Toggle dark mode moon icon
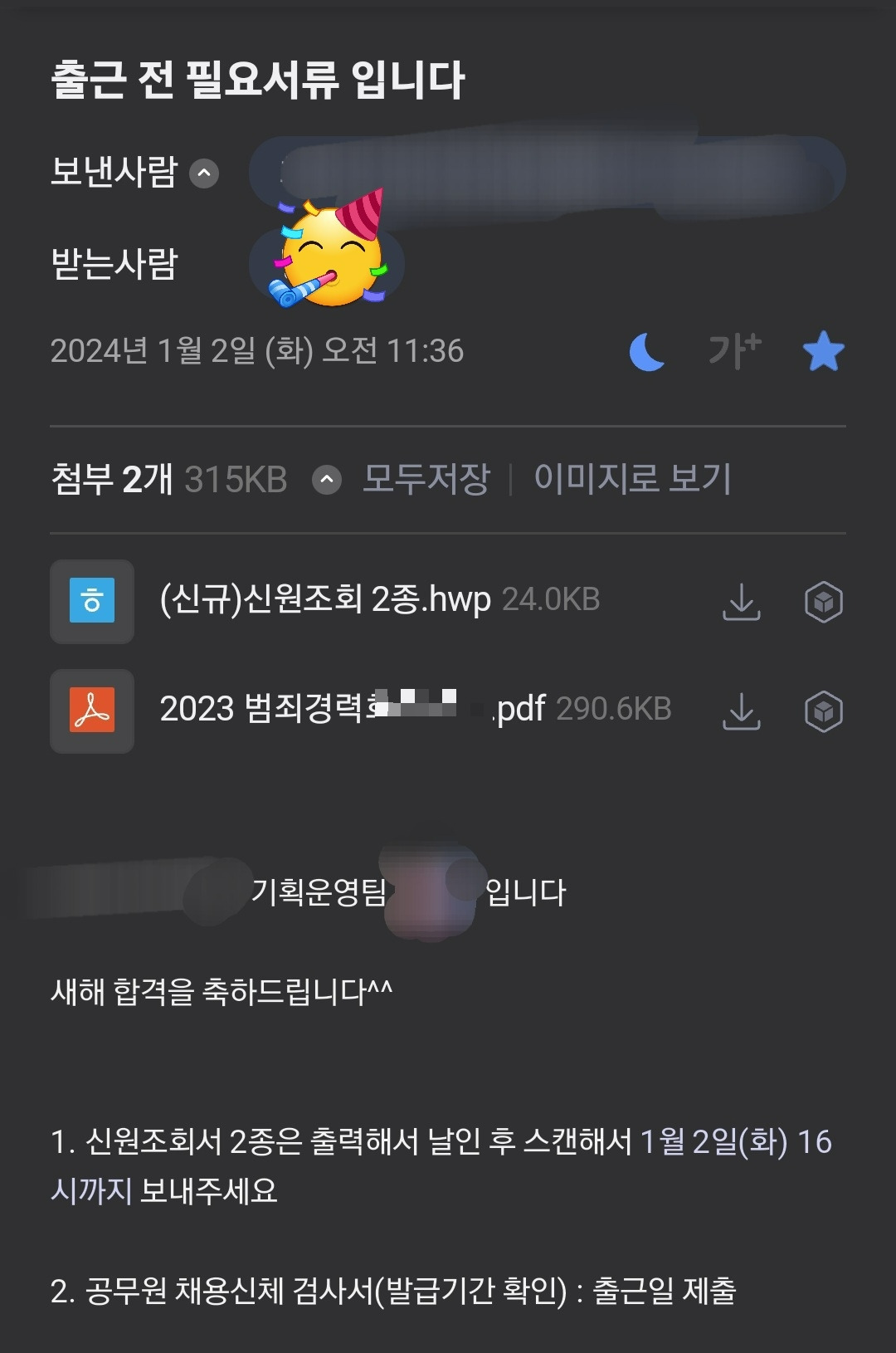 647,351
